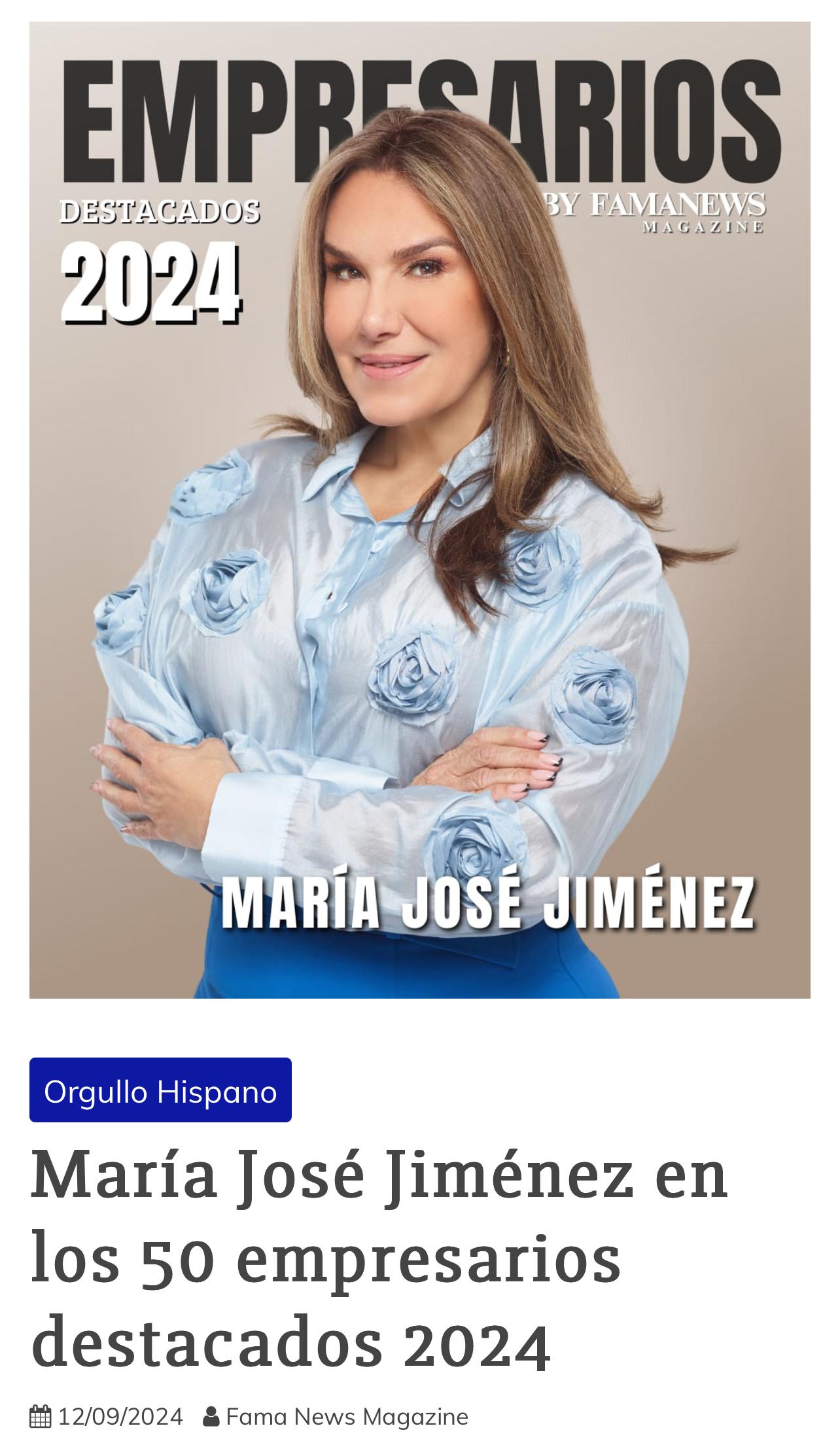
Task: View posts dated 12/09/2024
Action: 120,1417
